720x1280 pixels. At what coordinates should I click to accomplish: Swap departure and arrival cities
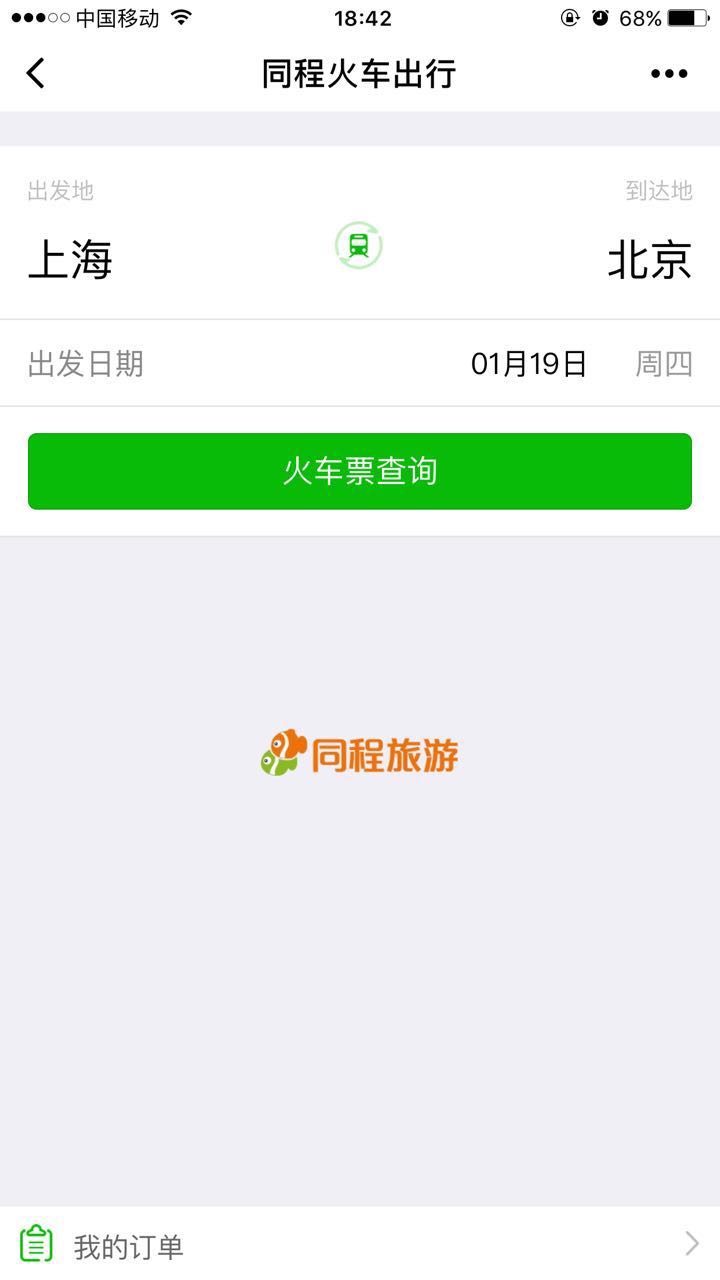358,245
